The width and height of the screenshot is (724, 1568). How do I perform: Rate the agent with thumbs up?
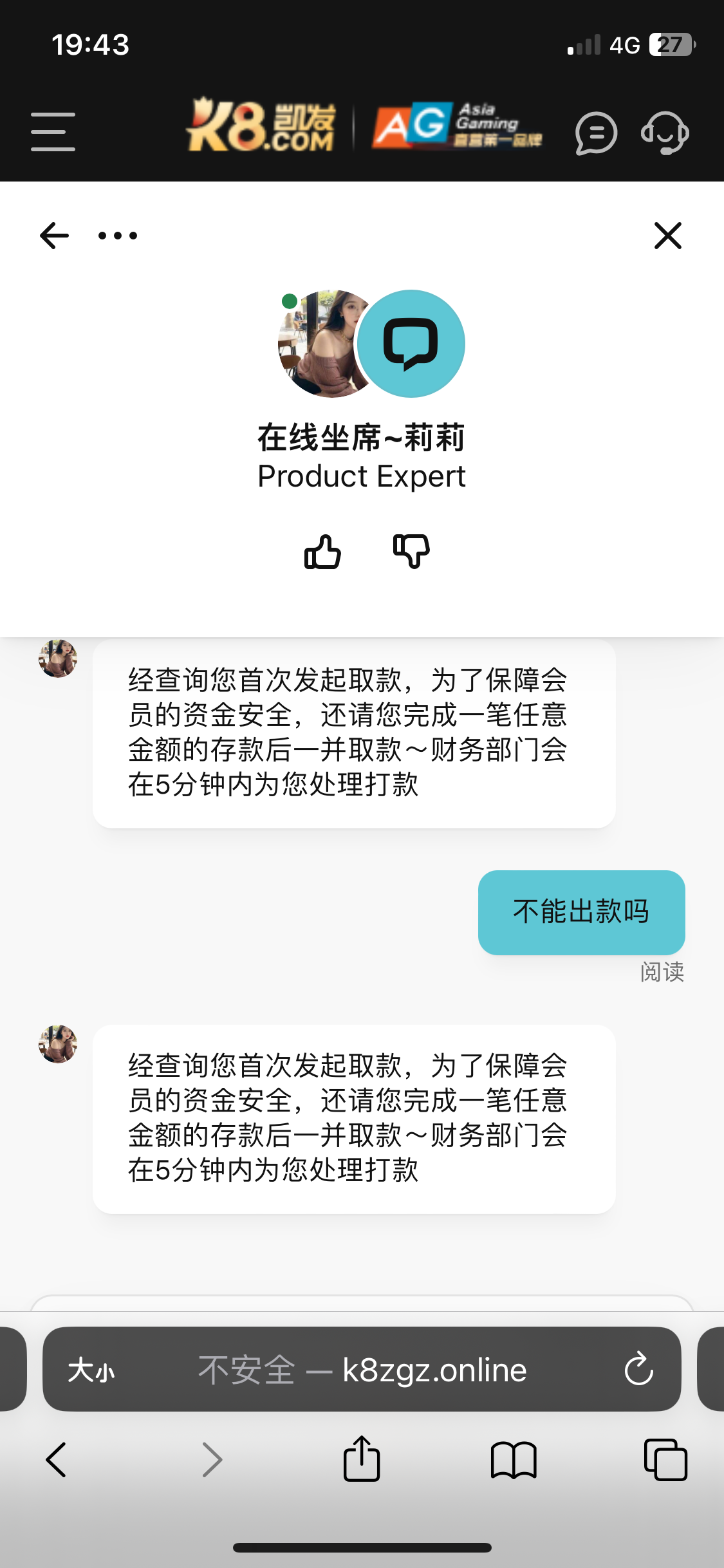pos(322,552)
